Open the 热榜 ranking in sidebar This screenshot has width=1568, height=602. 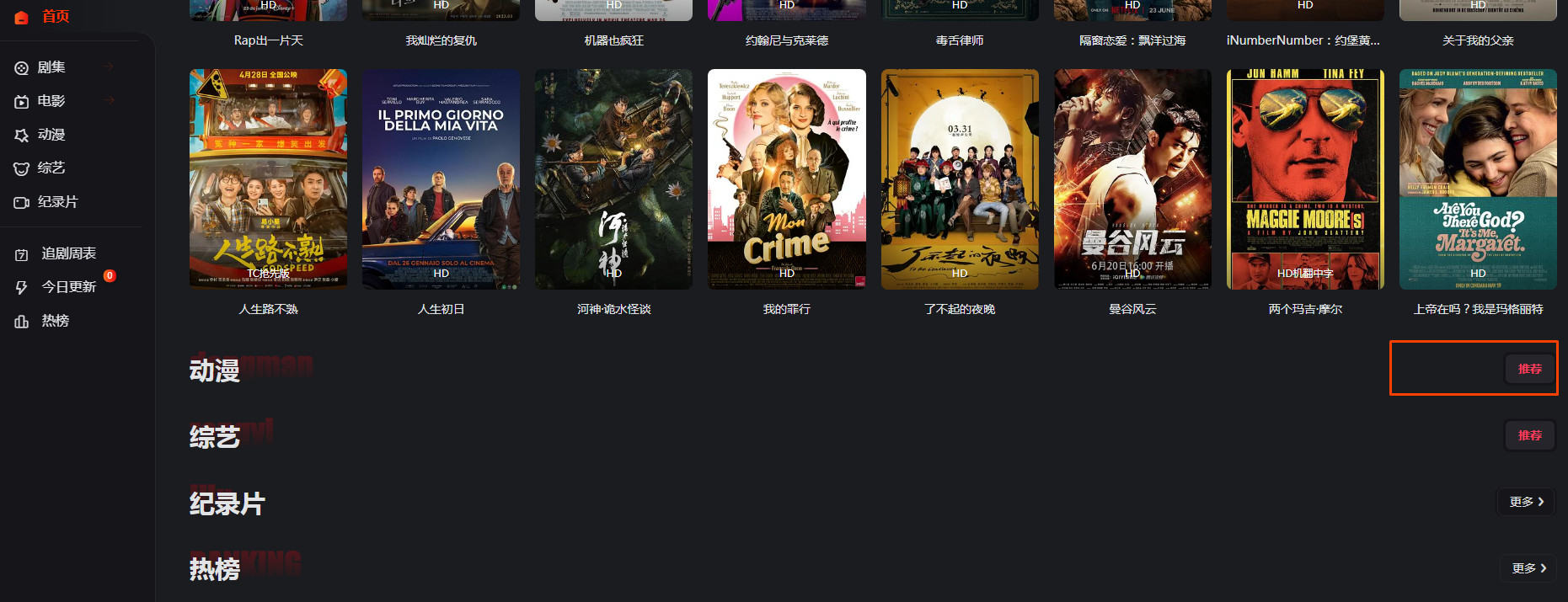click(55, 321)
